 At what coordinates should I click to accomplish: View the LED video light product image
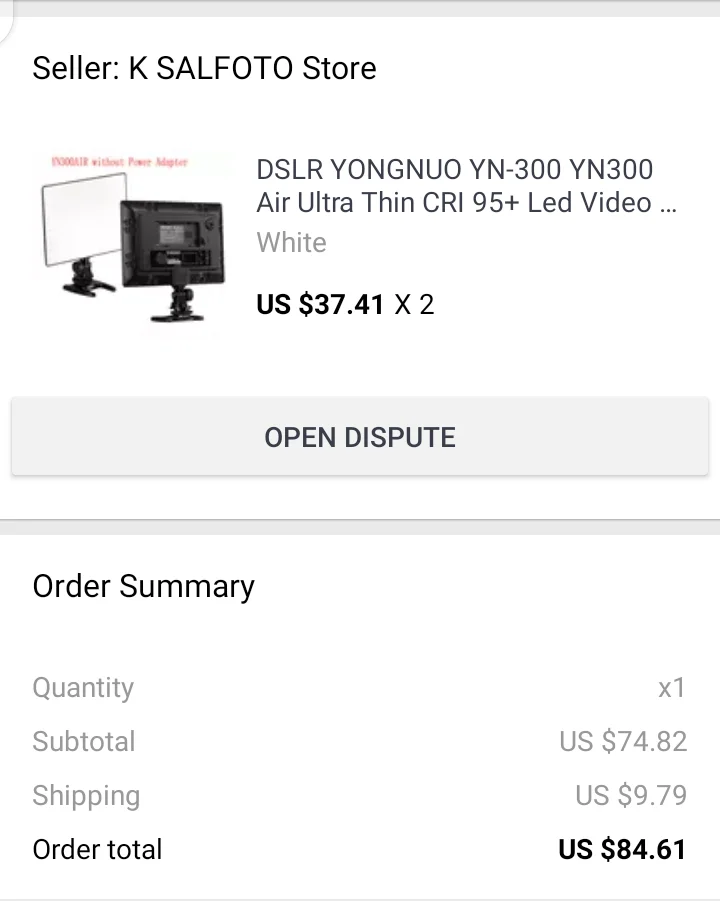(x=133, y=236)
